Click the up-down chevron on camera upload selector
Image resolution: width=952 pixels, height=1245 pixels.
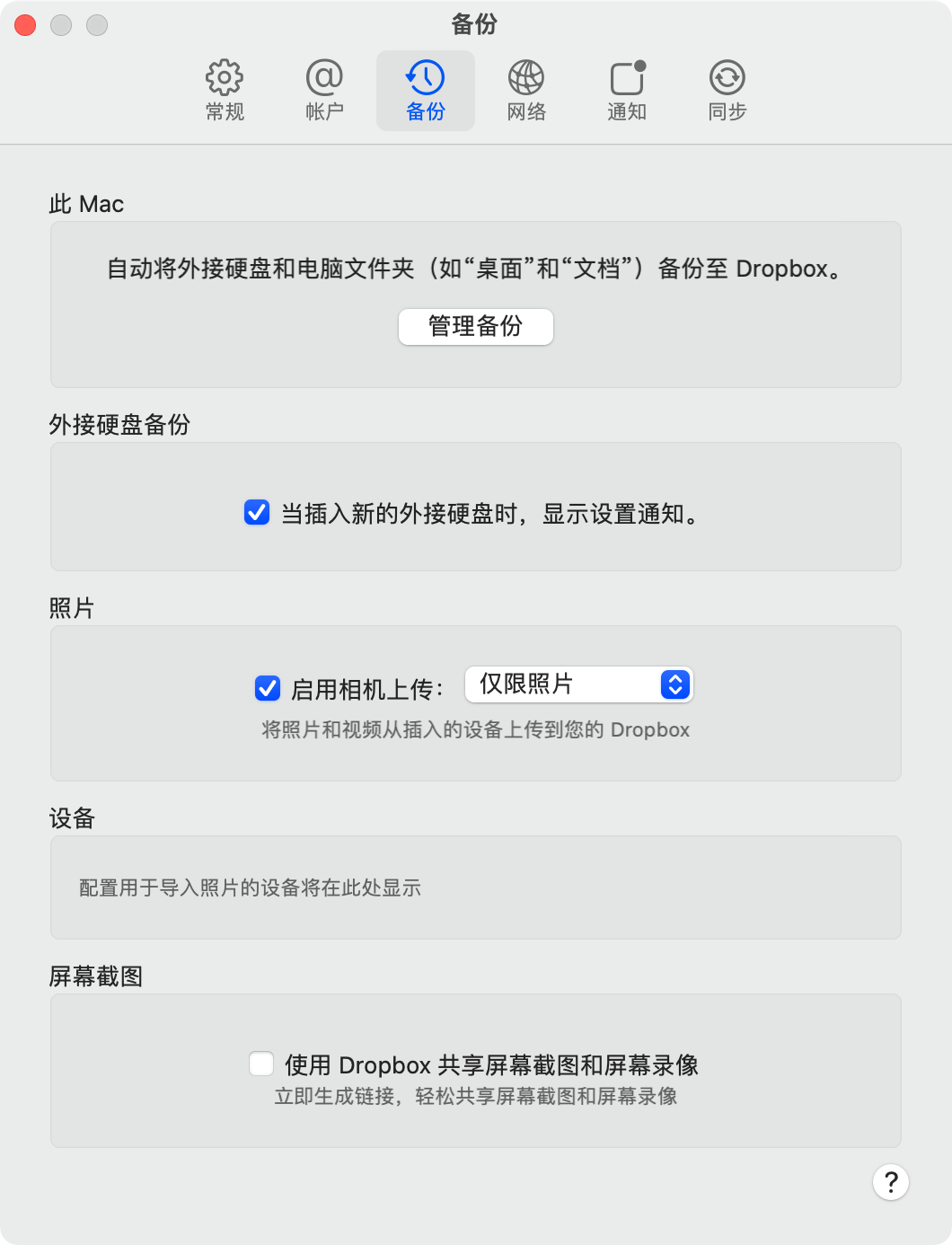pyautogui.click(x=676, y=684)
